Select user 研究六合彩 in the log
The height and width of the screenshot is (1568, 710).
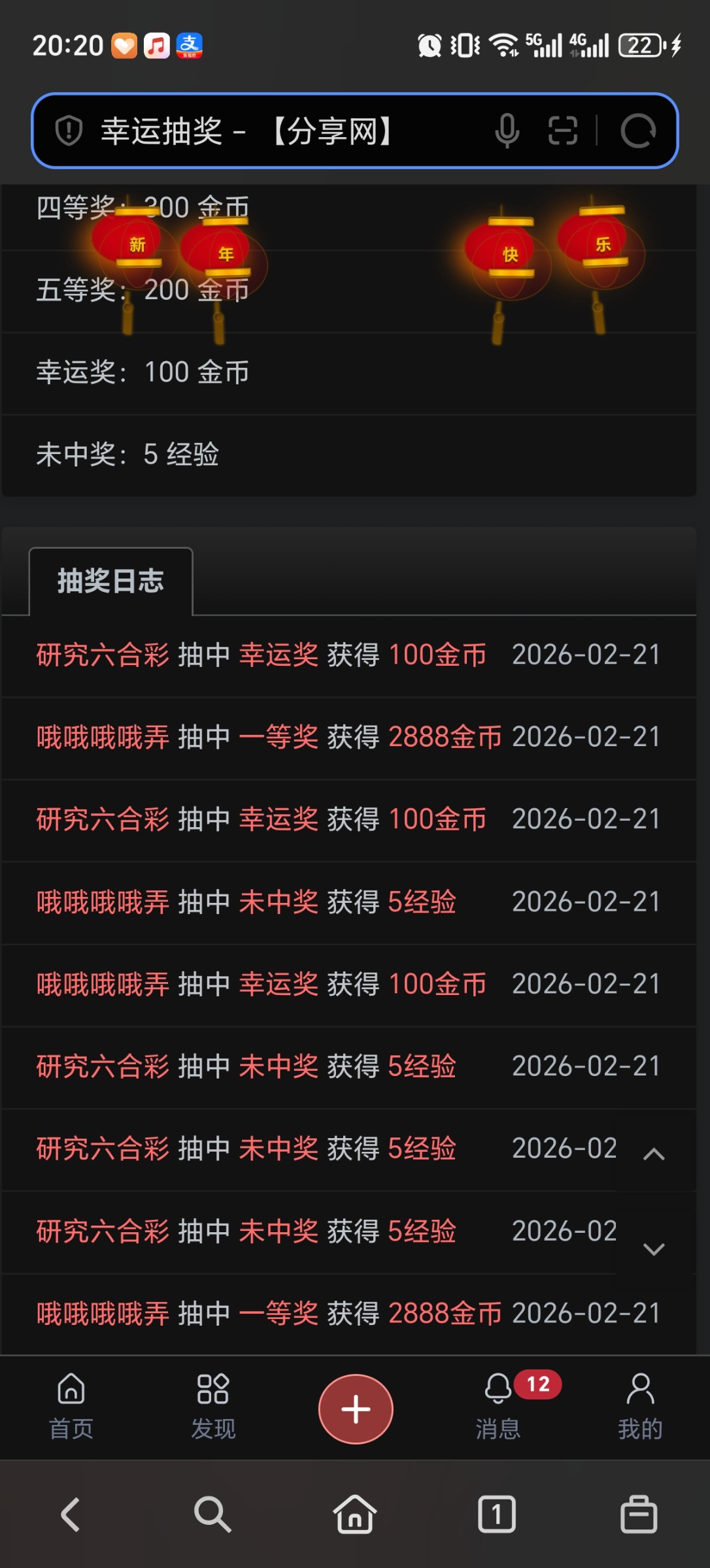(101, 655)
